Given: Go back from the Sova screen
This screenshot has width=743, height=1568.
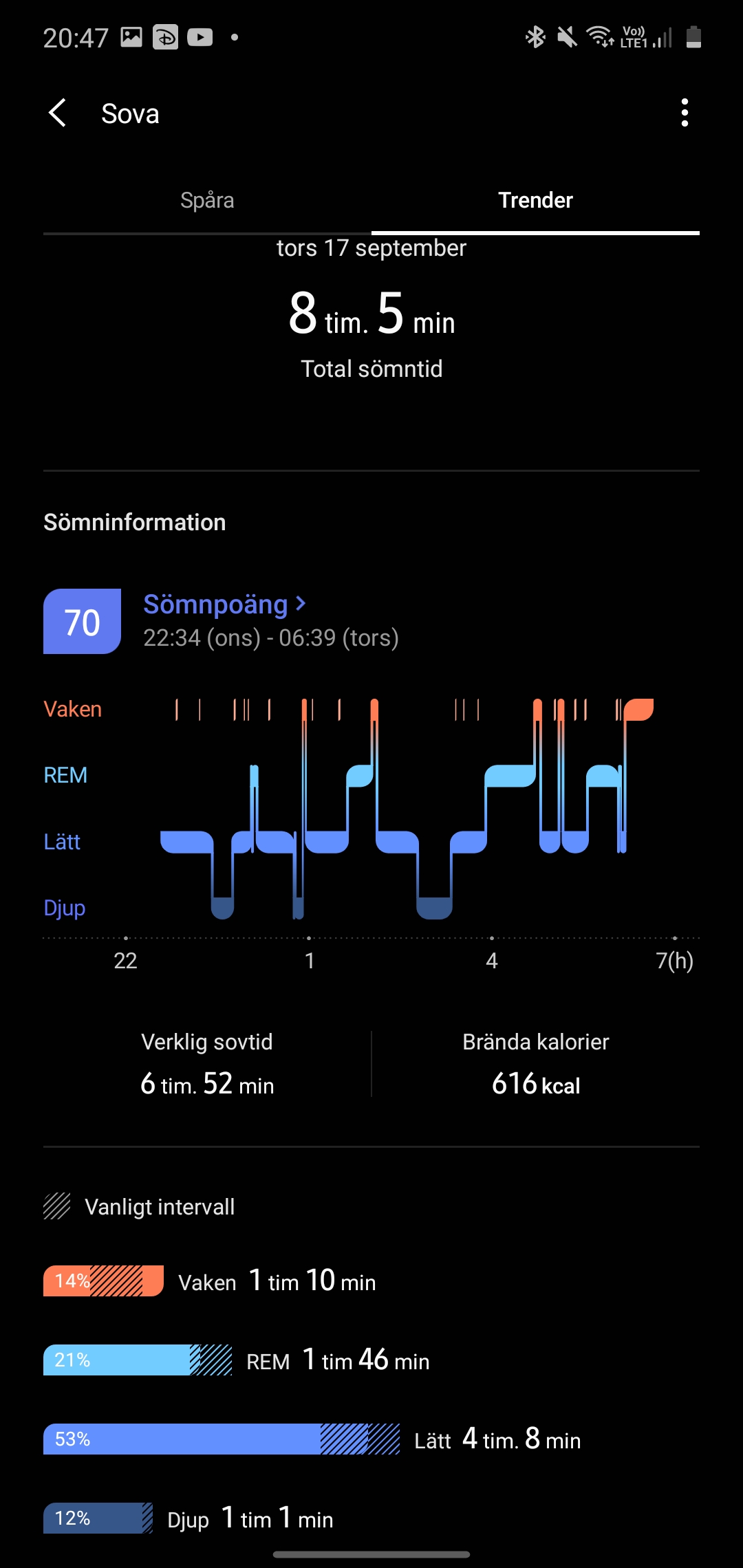Looking at the screenshot, I should (x=58, y=113).
